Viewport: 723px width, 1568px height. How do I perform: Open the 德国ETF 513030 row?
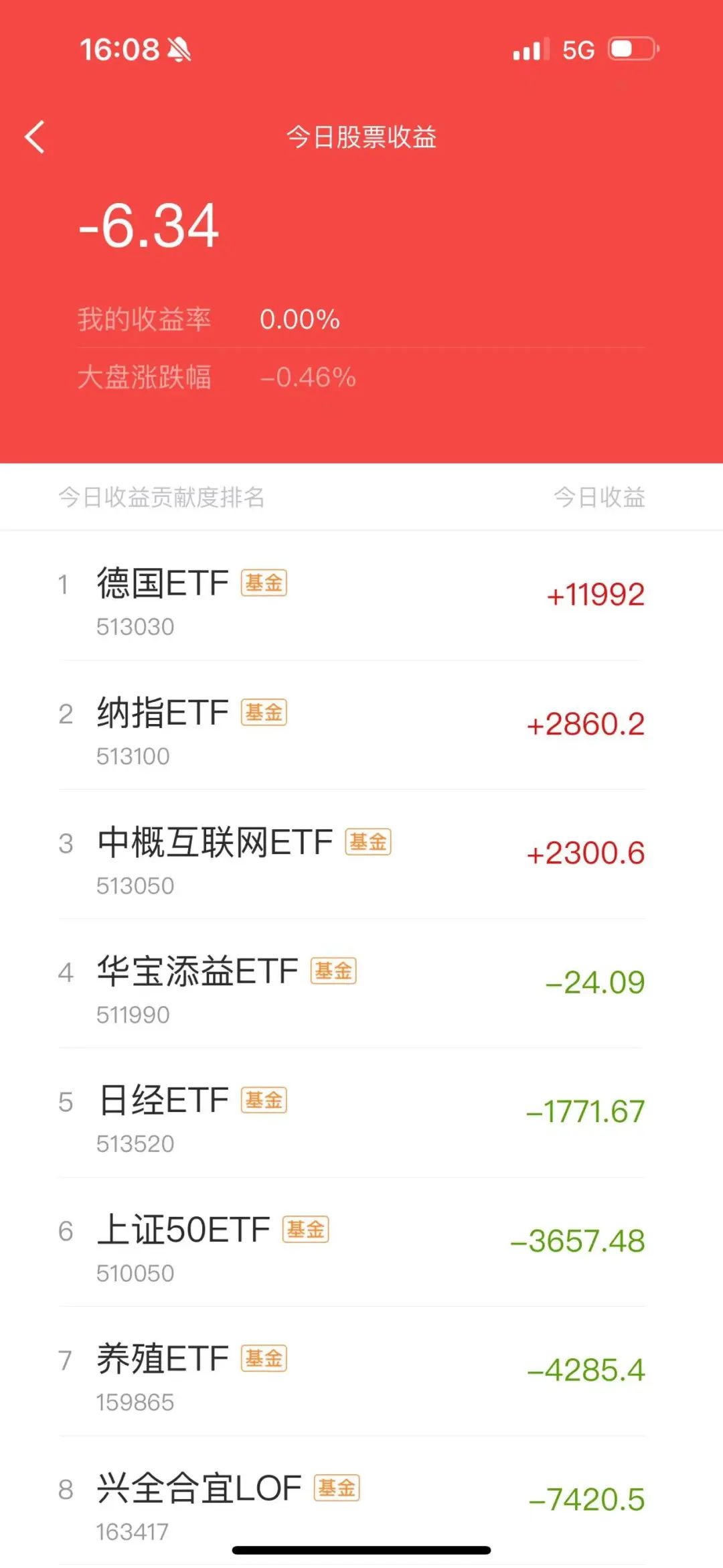361,596
